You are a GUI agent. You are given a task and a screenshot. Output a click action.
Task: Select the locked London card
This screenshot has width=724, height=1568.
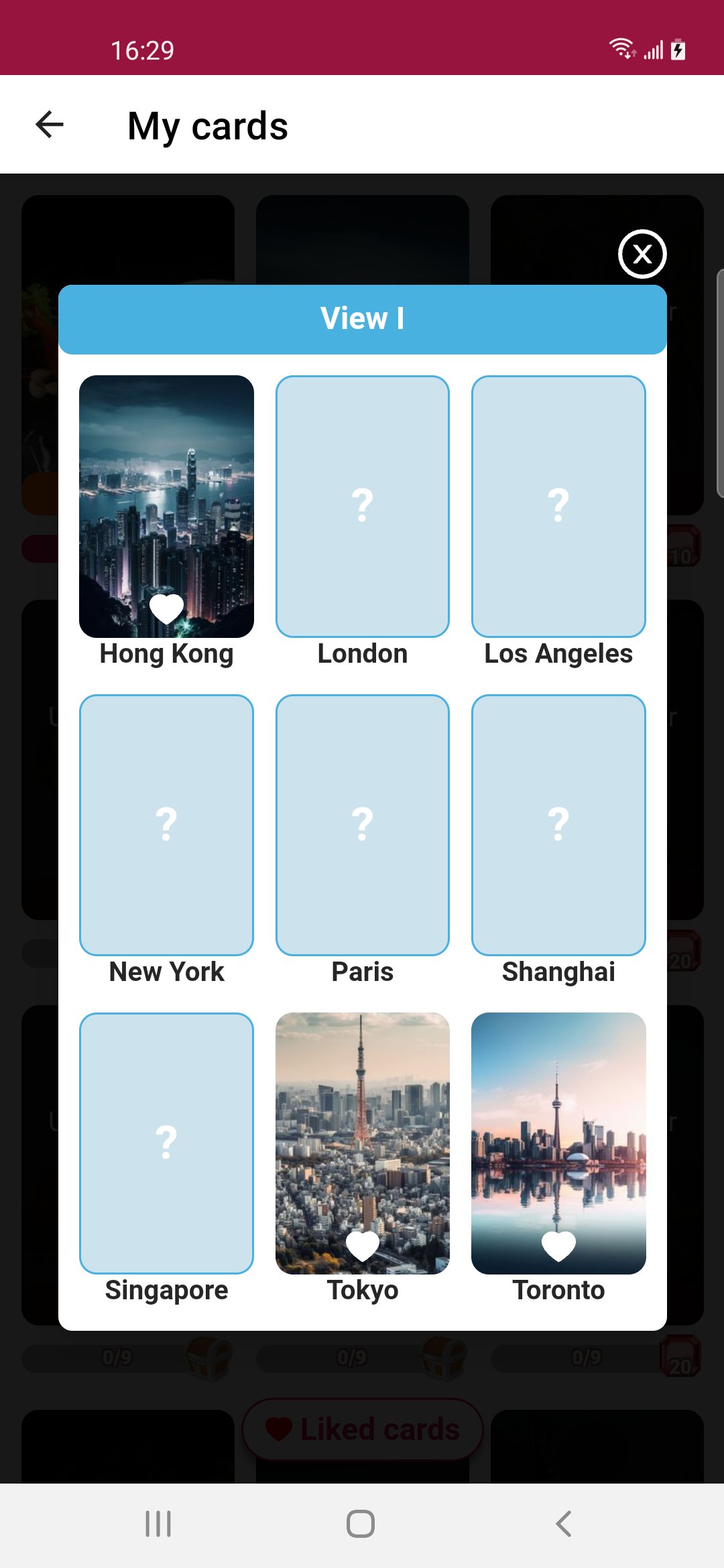(x=362, y=506)
